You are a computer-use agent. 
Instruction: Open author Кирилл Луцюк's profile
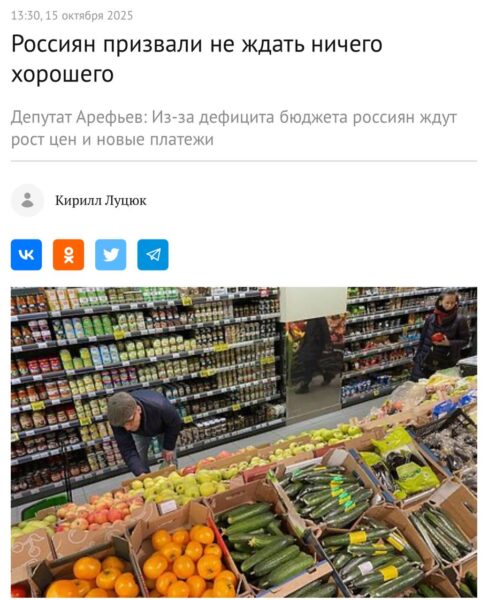101,201
